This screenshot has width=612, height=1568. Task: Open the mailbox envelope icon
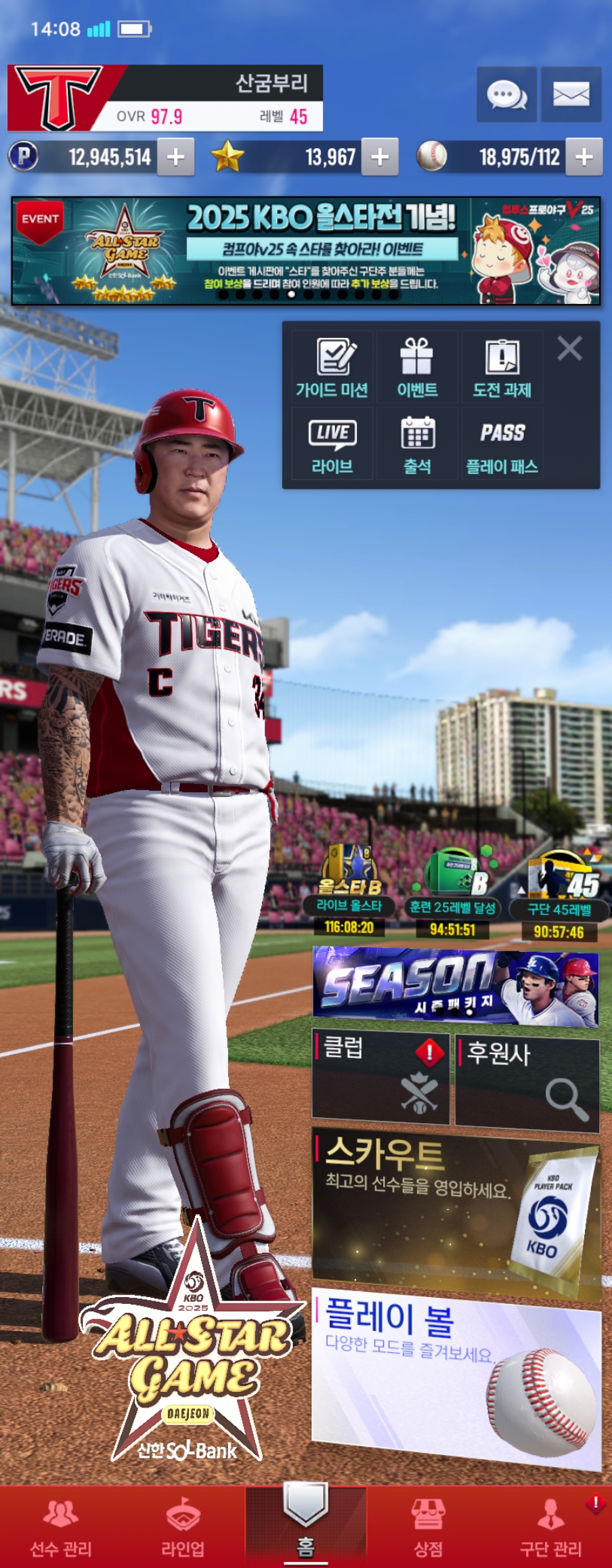(571, 95)
